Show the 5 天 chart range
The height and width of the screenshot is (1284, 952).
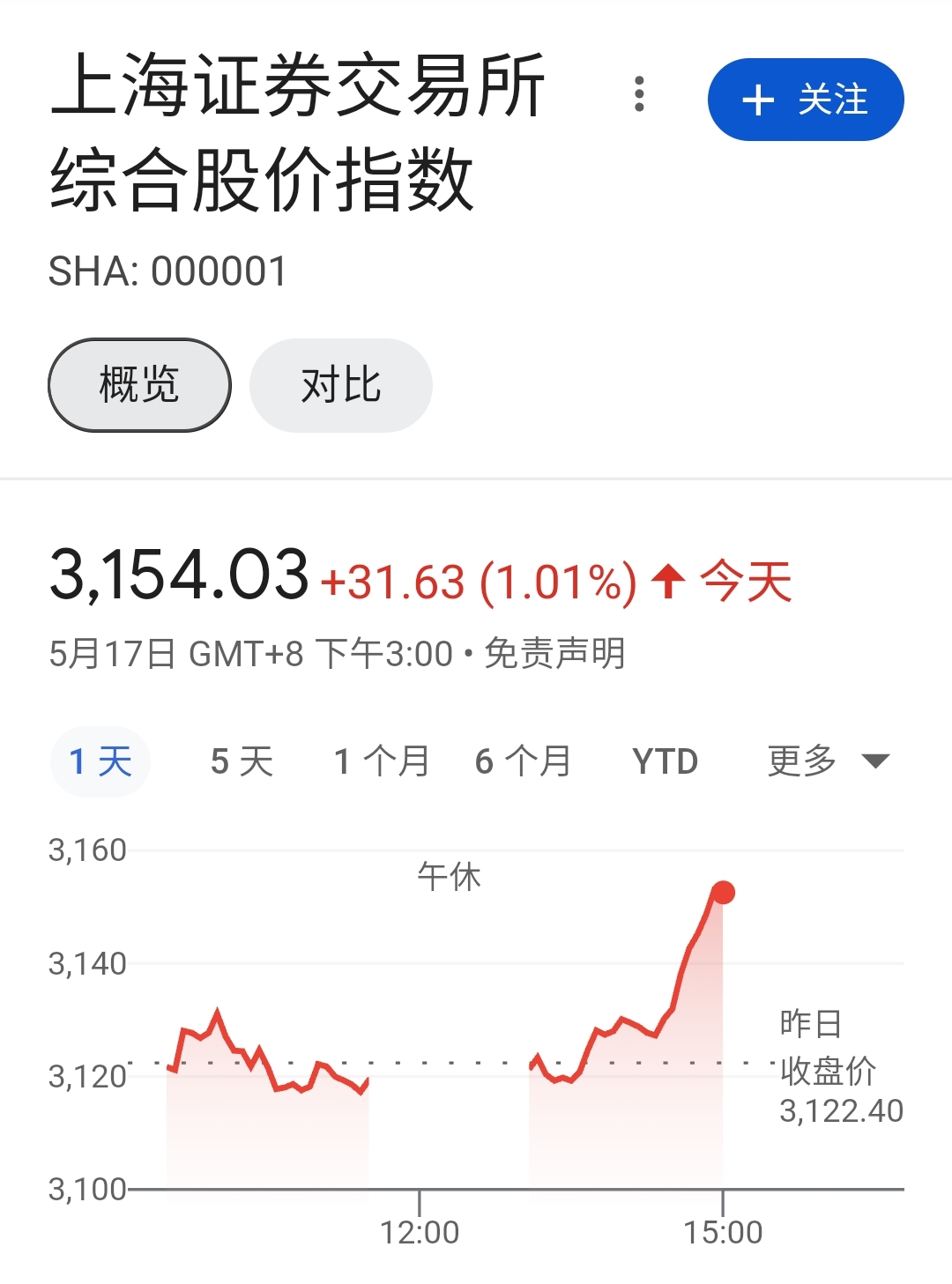click(242, 761)
